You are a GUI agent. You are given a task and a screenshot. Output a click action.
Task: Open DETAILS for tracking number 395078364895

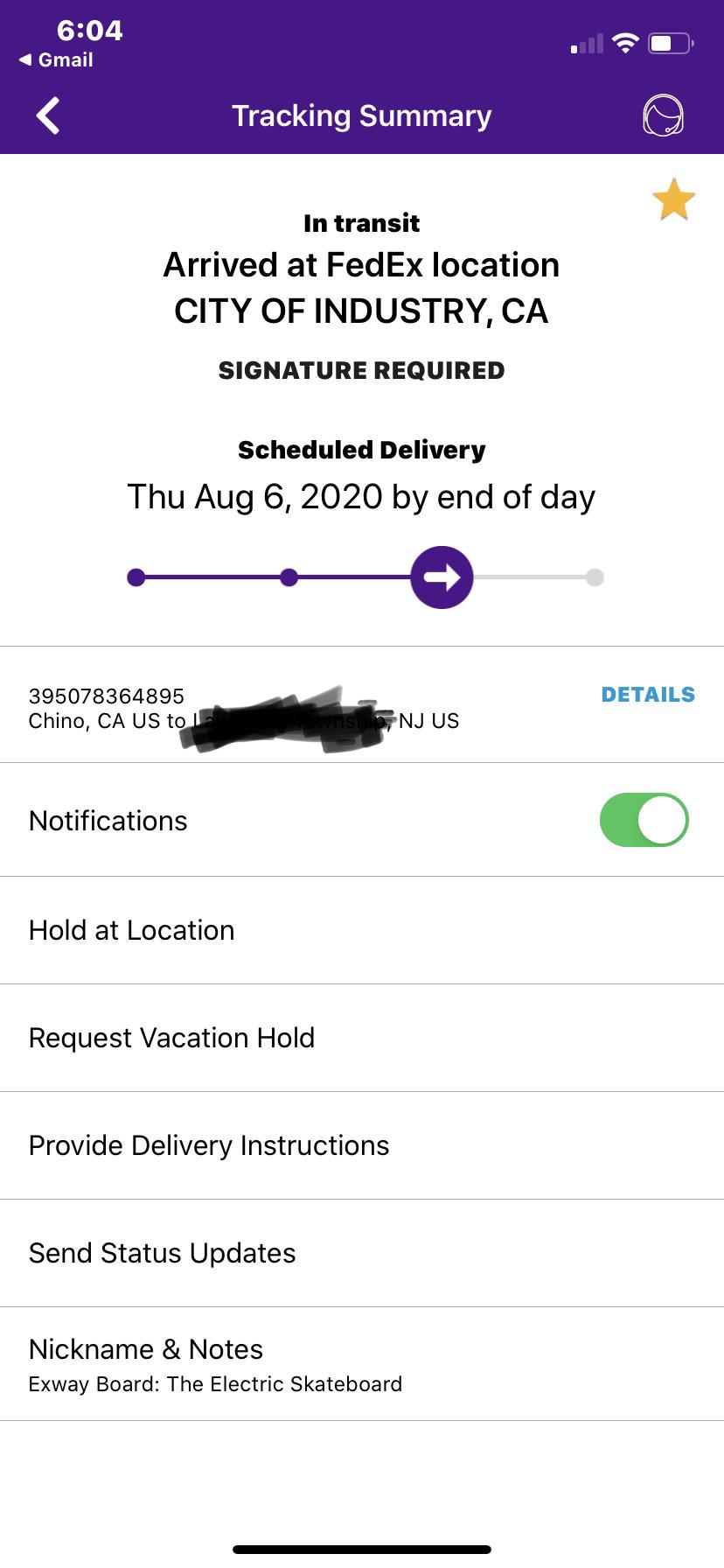648,695
